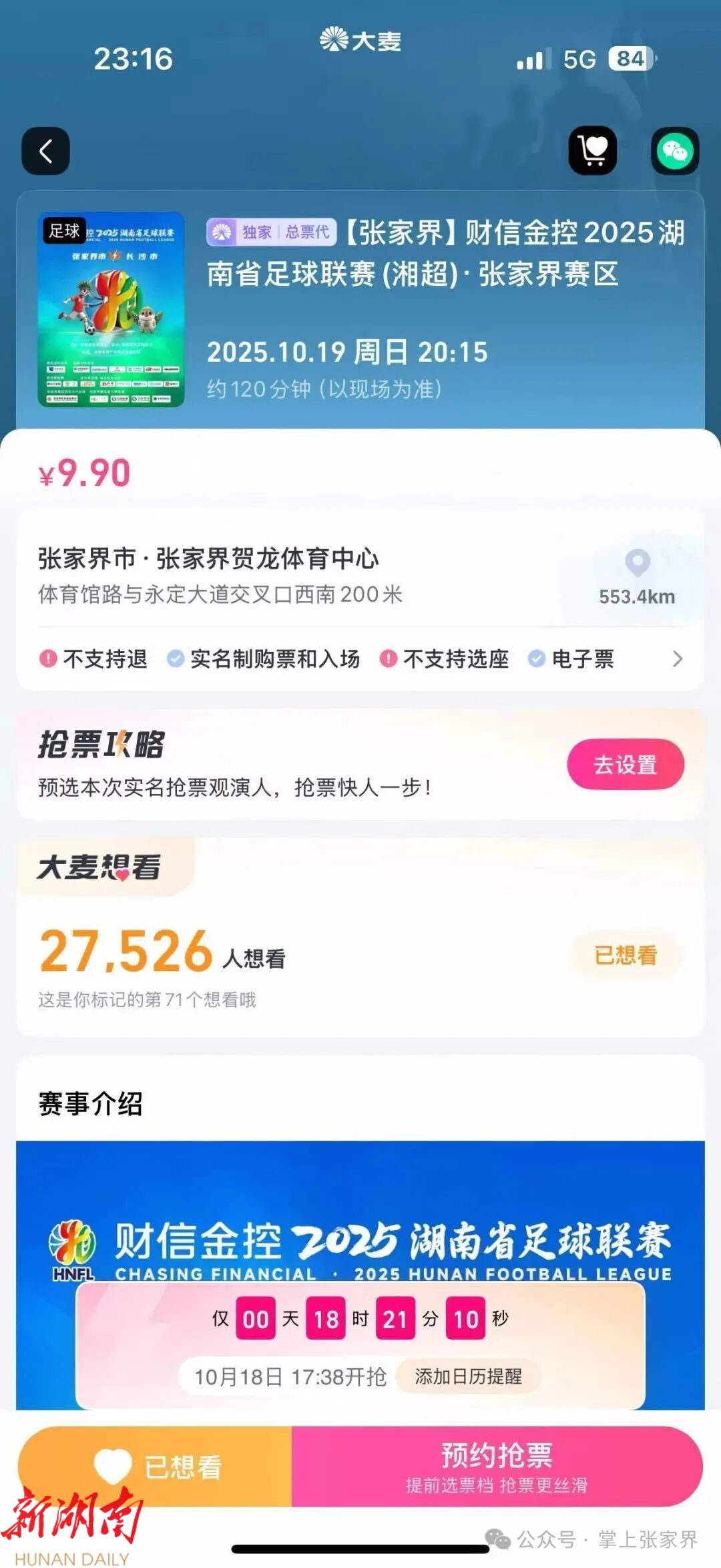Expand ticket policy details chevron

coord(677,659)
